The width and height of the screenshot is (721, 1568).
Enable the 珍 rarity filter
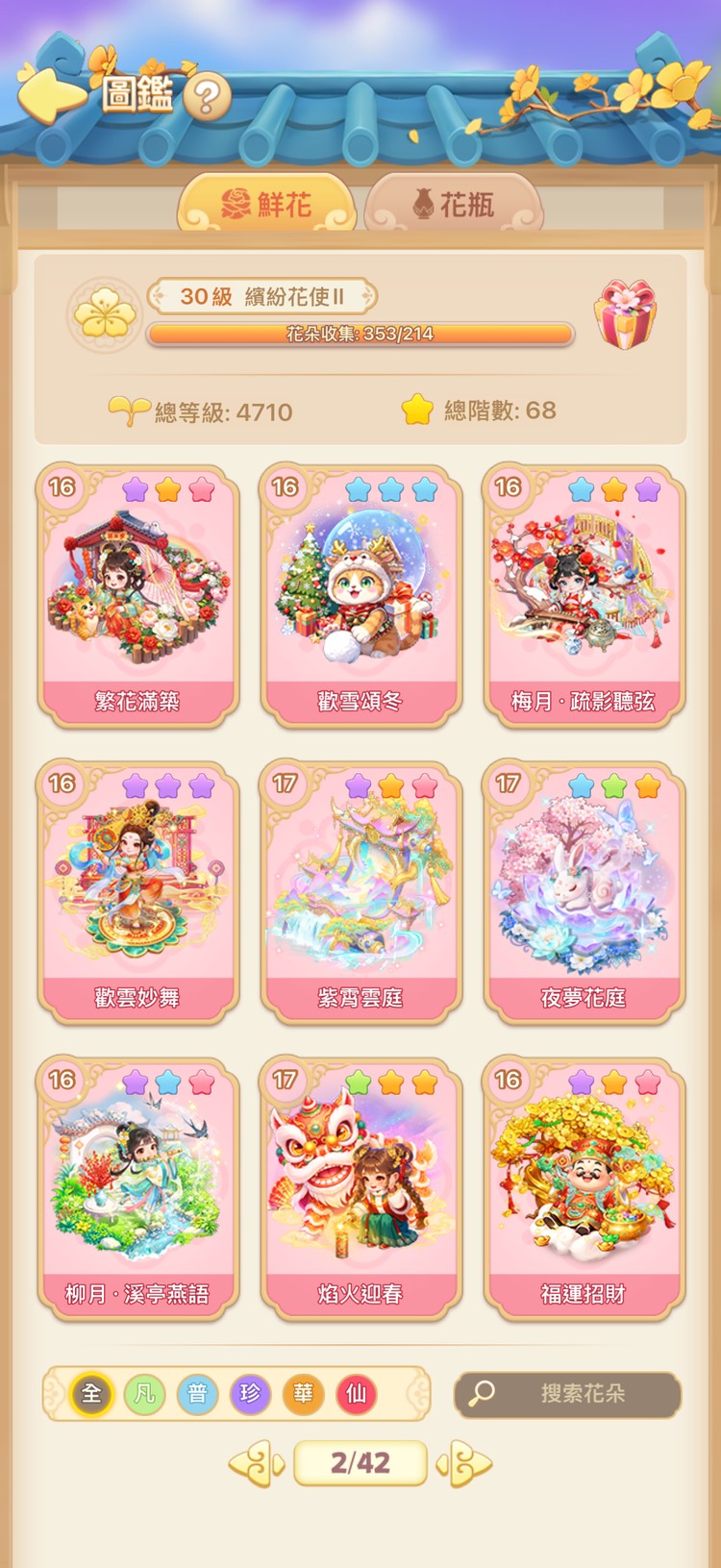[x=252, y=1395]
